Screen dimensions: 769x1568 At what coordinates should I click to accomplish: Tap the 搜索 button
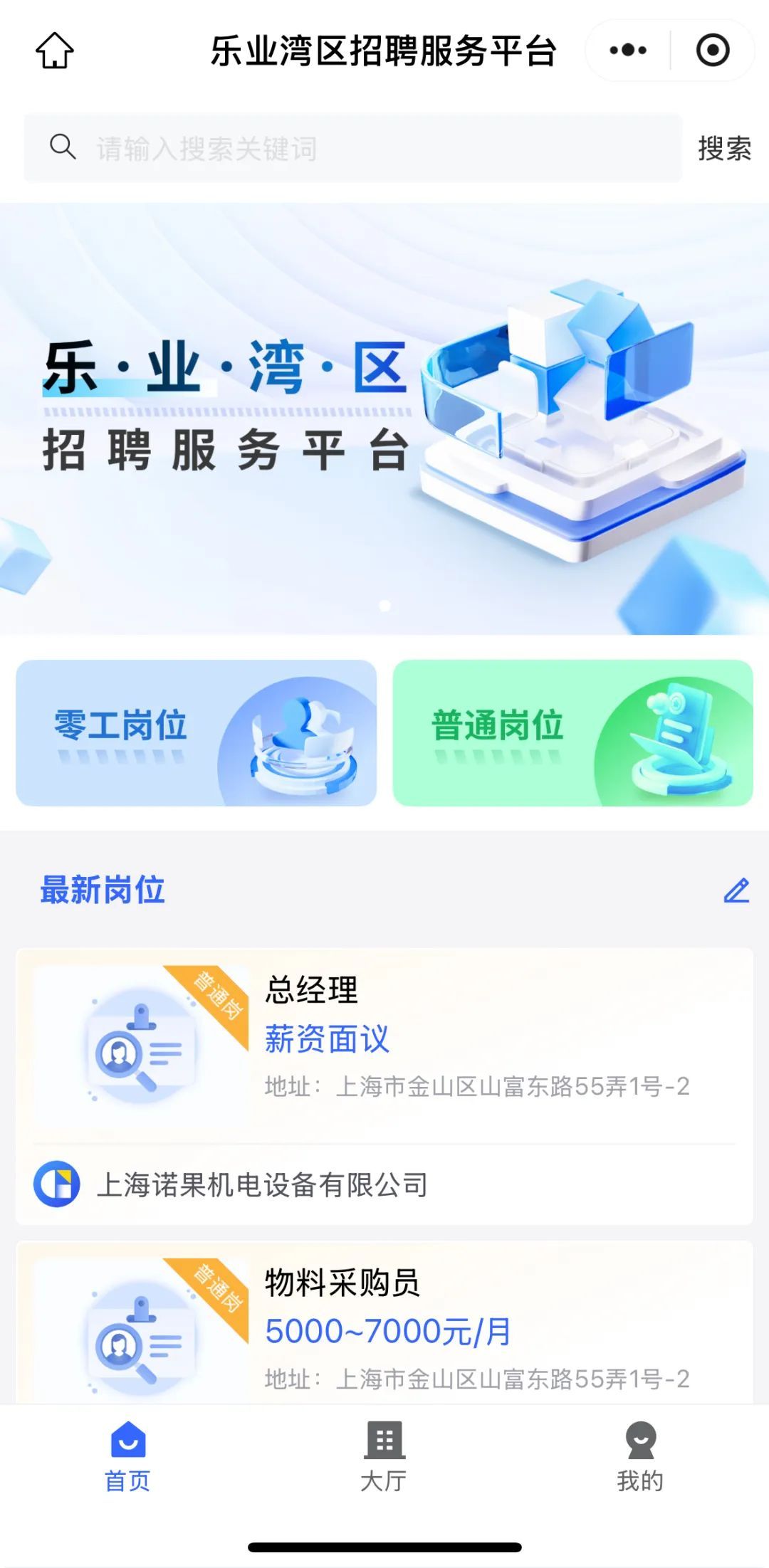coord(724,148)
